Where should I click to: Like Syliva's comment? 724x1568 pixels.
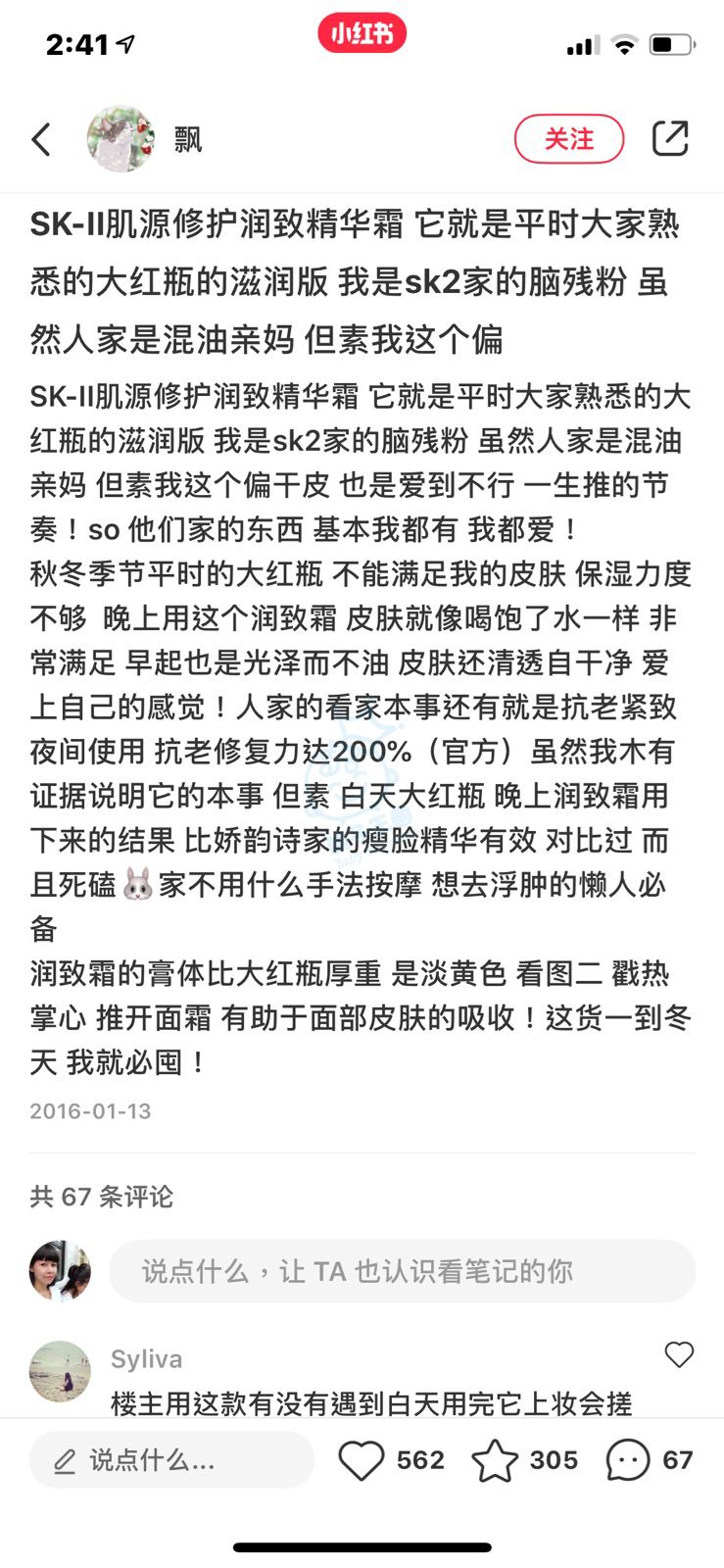tap(678, 1354)
